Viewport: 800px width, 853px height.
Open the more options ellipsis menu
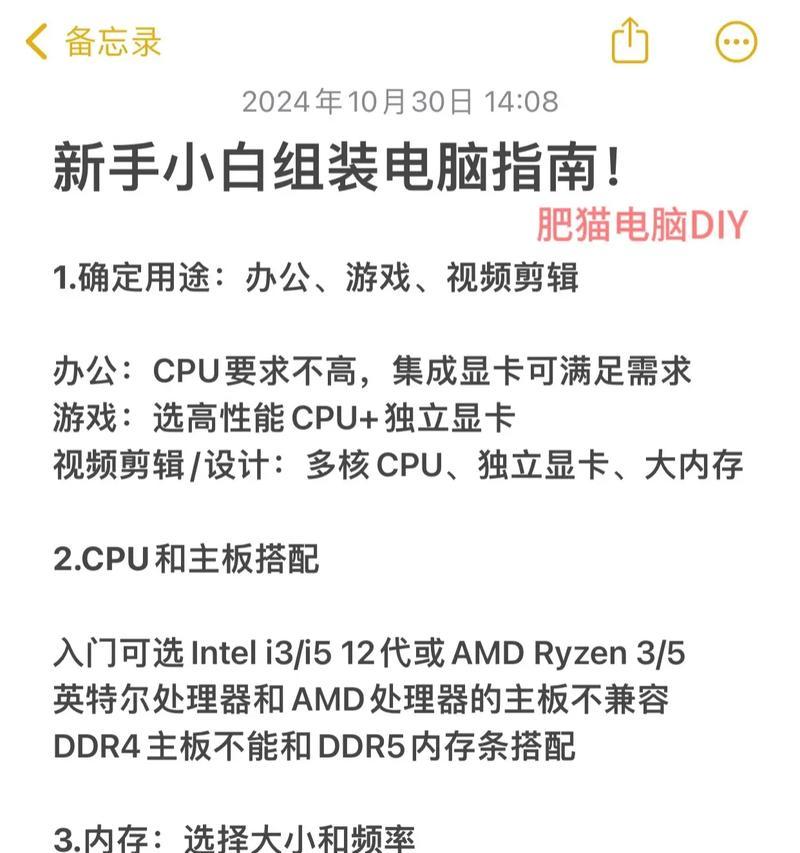pos(735,43)
